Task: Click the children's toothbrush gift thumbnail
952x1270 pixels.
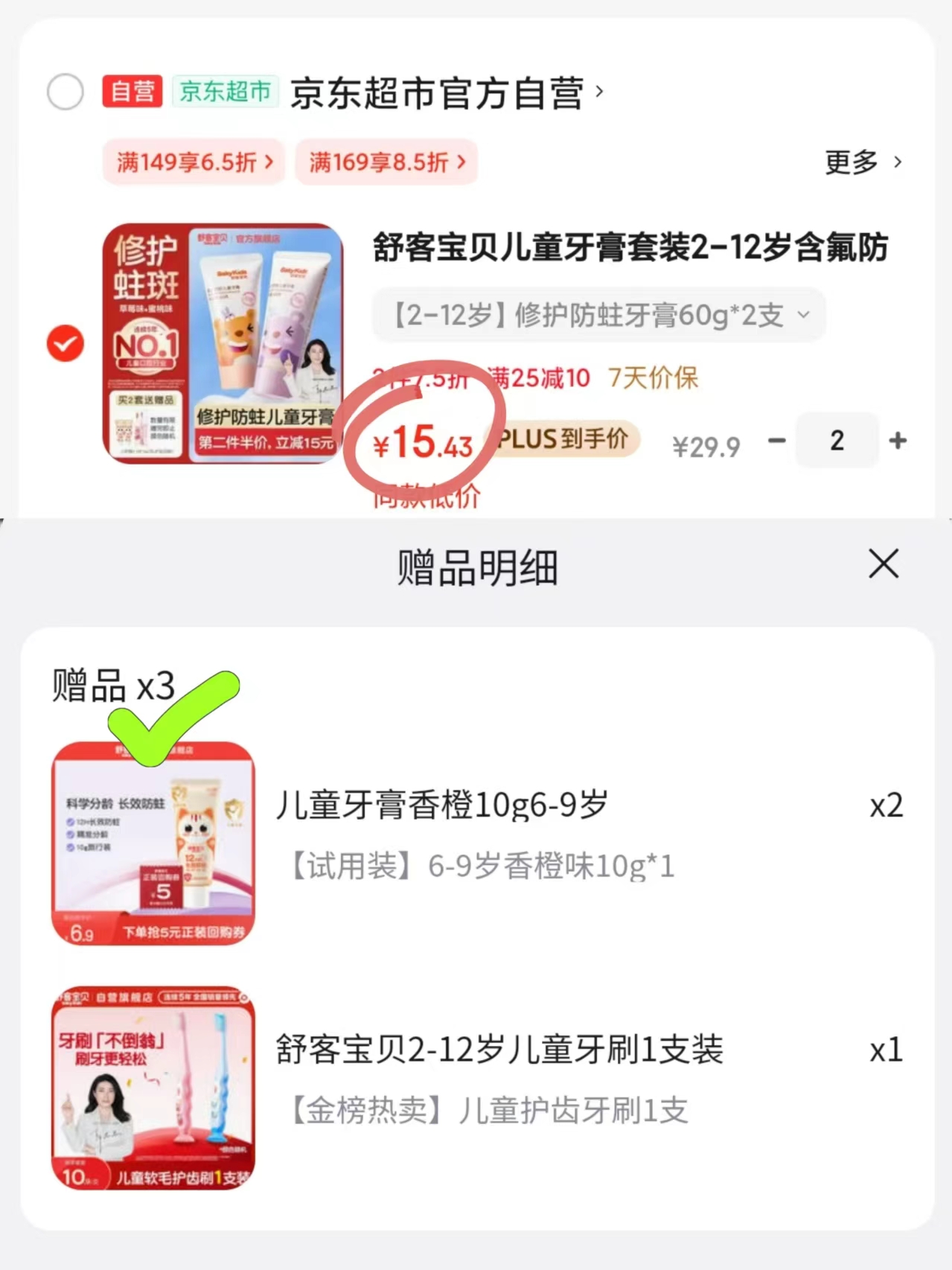Action: (x=152, y=1090)
